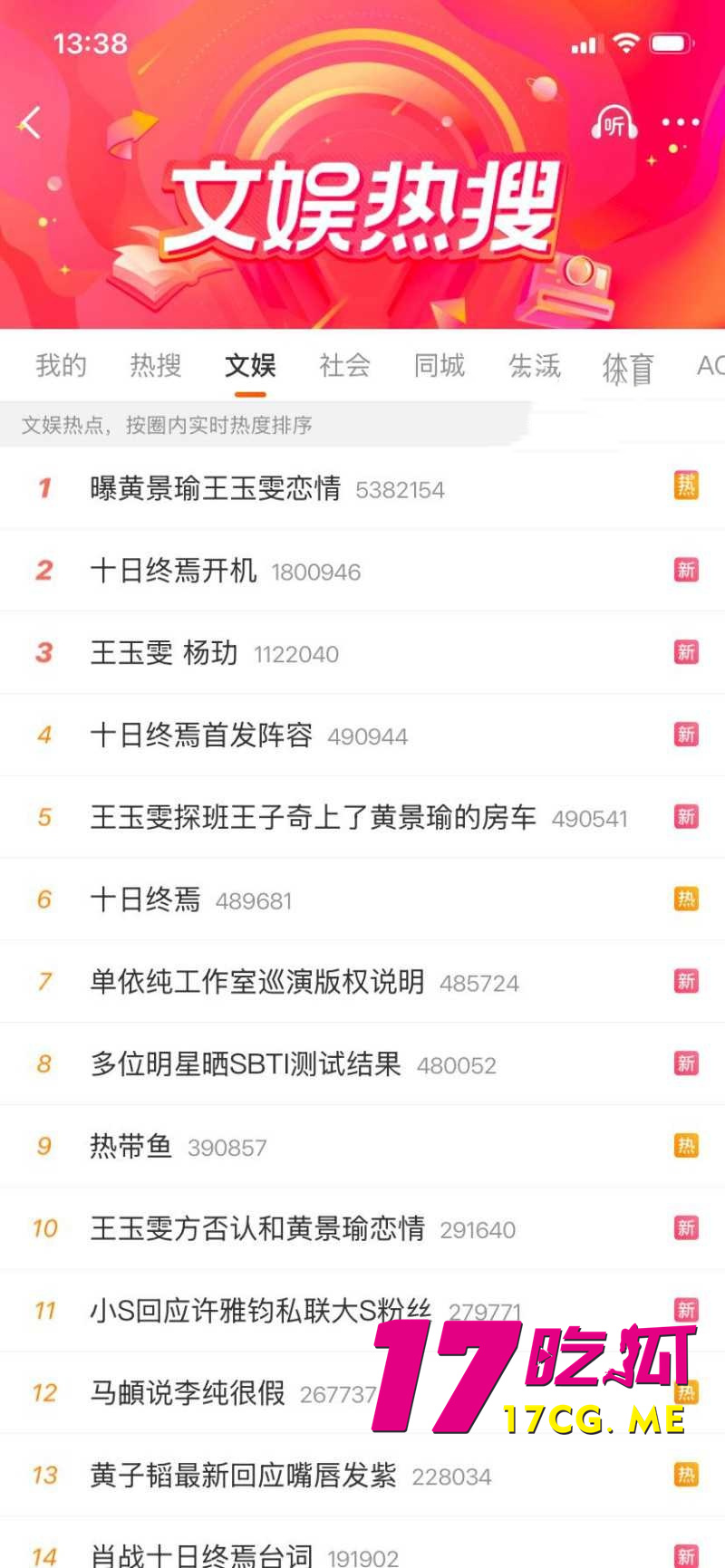
Task: Open trending topic 曝黄景瑜王玉雯恋情
Action: [x=214, y=489]
